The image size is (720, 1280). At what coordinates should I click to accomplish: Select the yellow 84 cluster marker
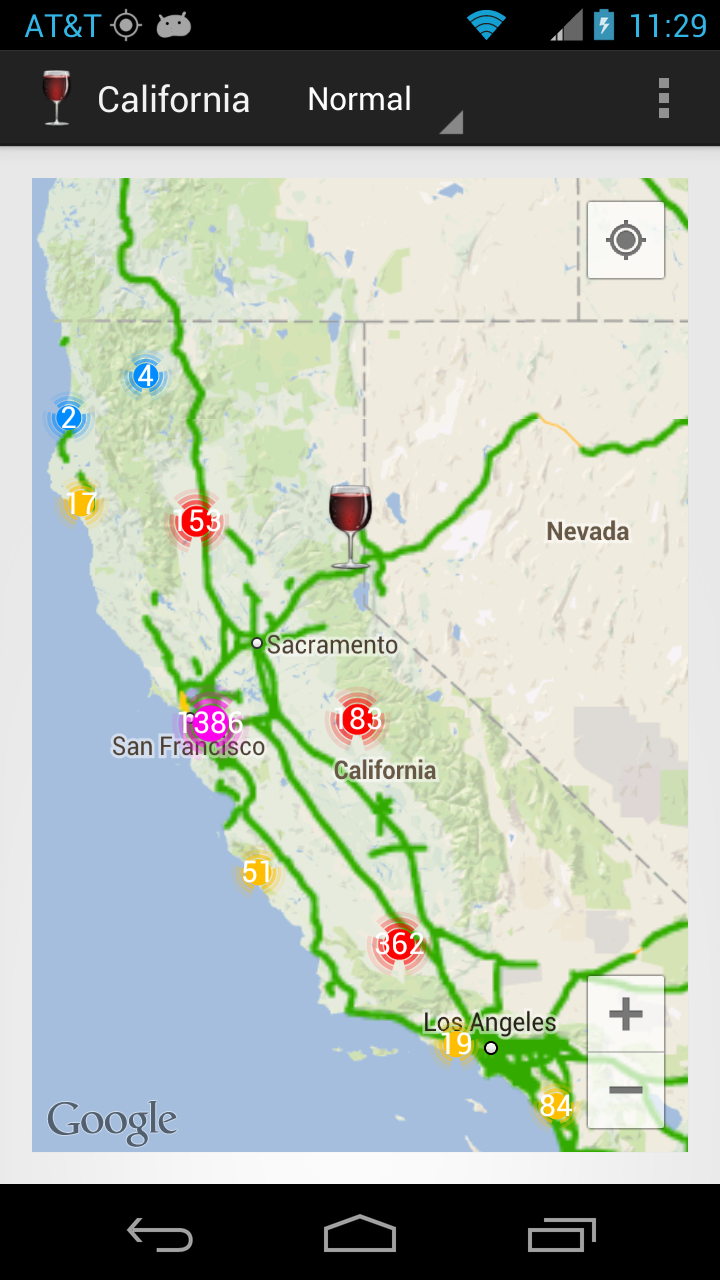(555, 1105)
